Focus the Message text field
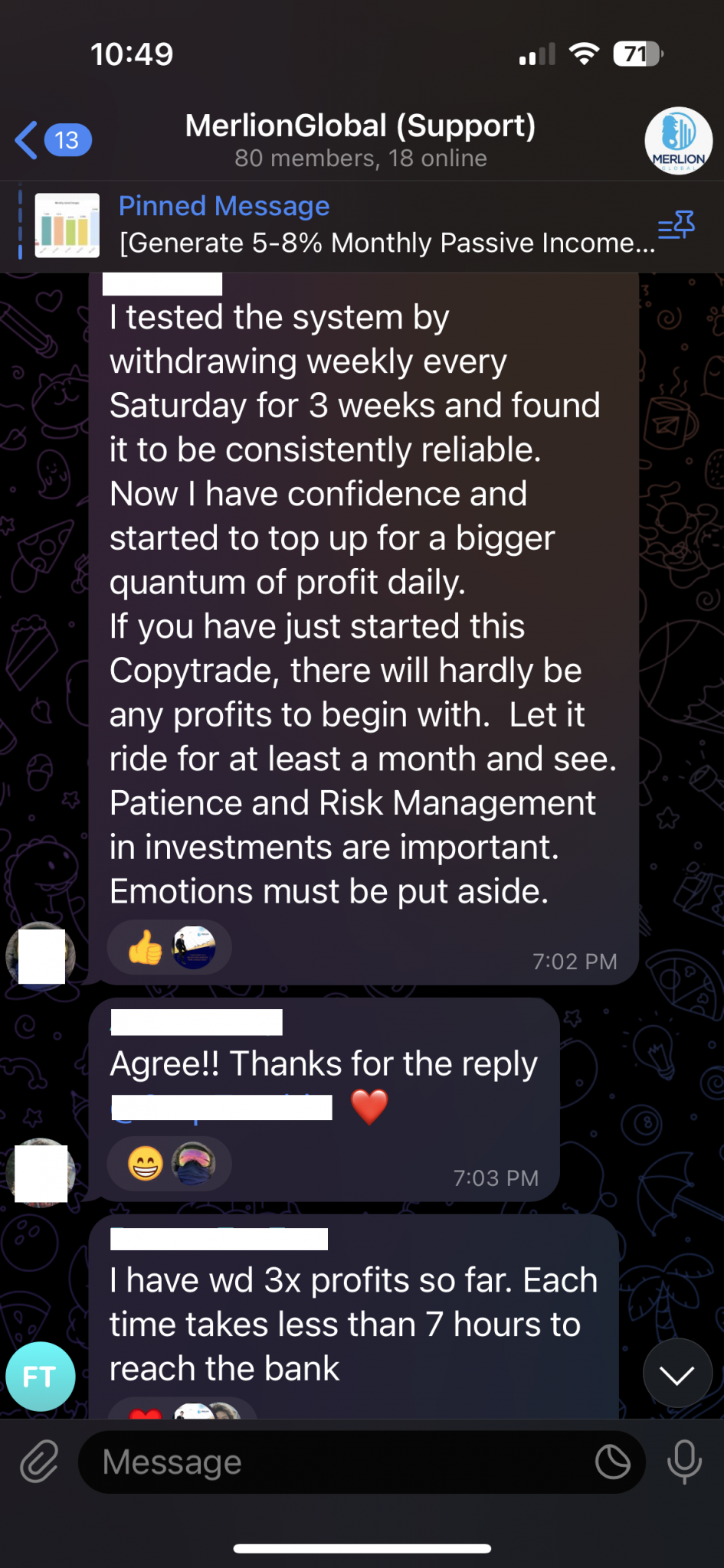Screen dimensions: 724x1568 [x=337, y=1462]
